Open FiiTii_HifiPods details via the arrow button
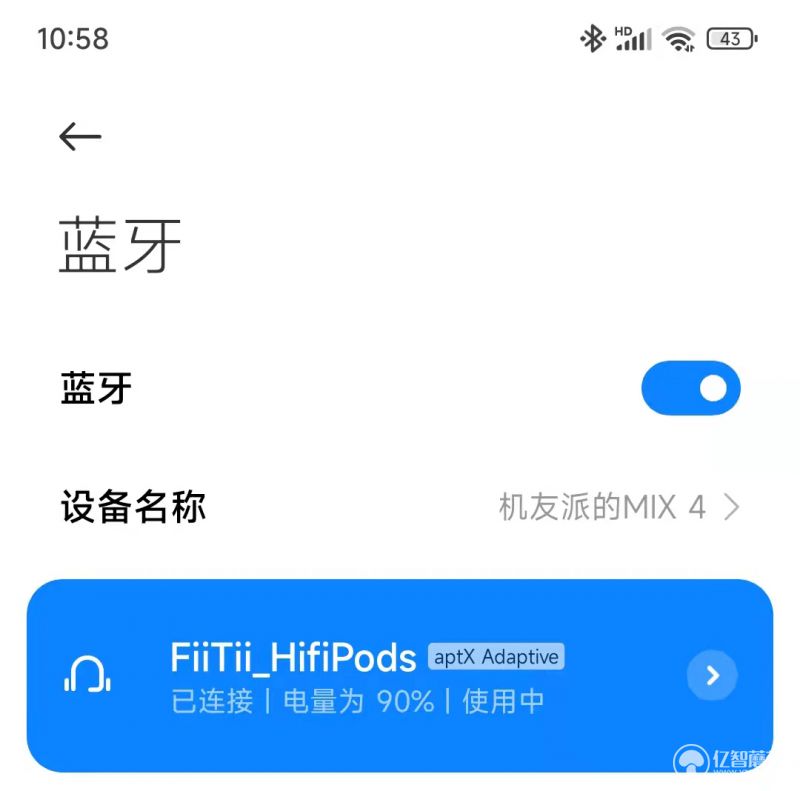The image size is (800, 791). click(712, 676)
